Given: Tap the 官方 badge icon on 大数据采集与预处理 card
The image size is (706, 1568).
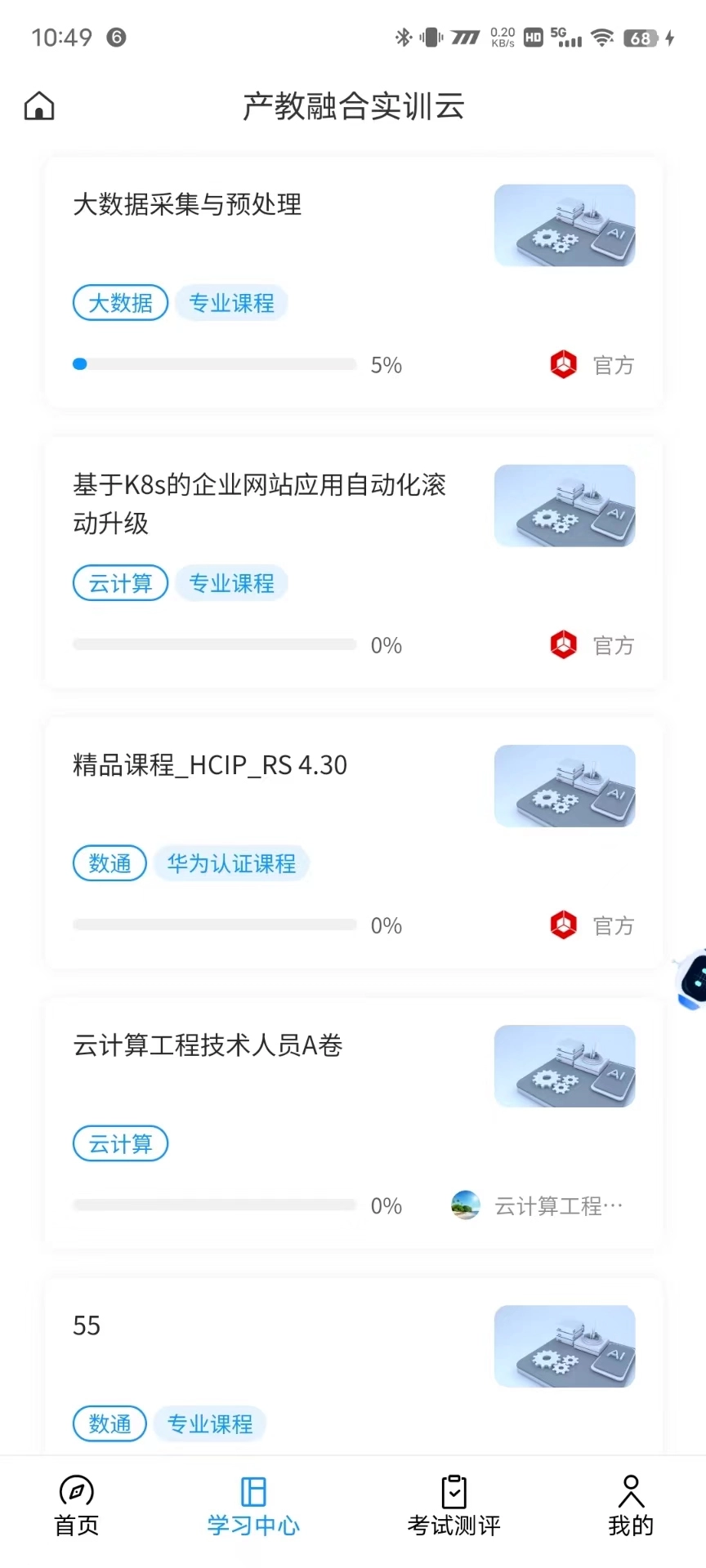Looking at the screenshot, I should (565, 364).
